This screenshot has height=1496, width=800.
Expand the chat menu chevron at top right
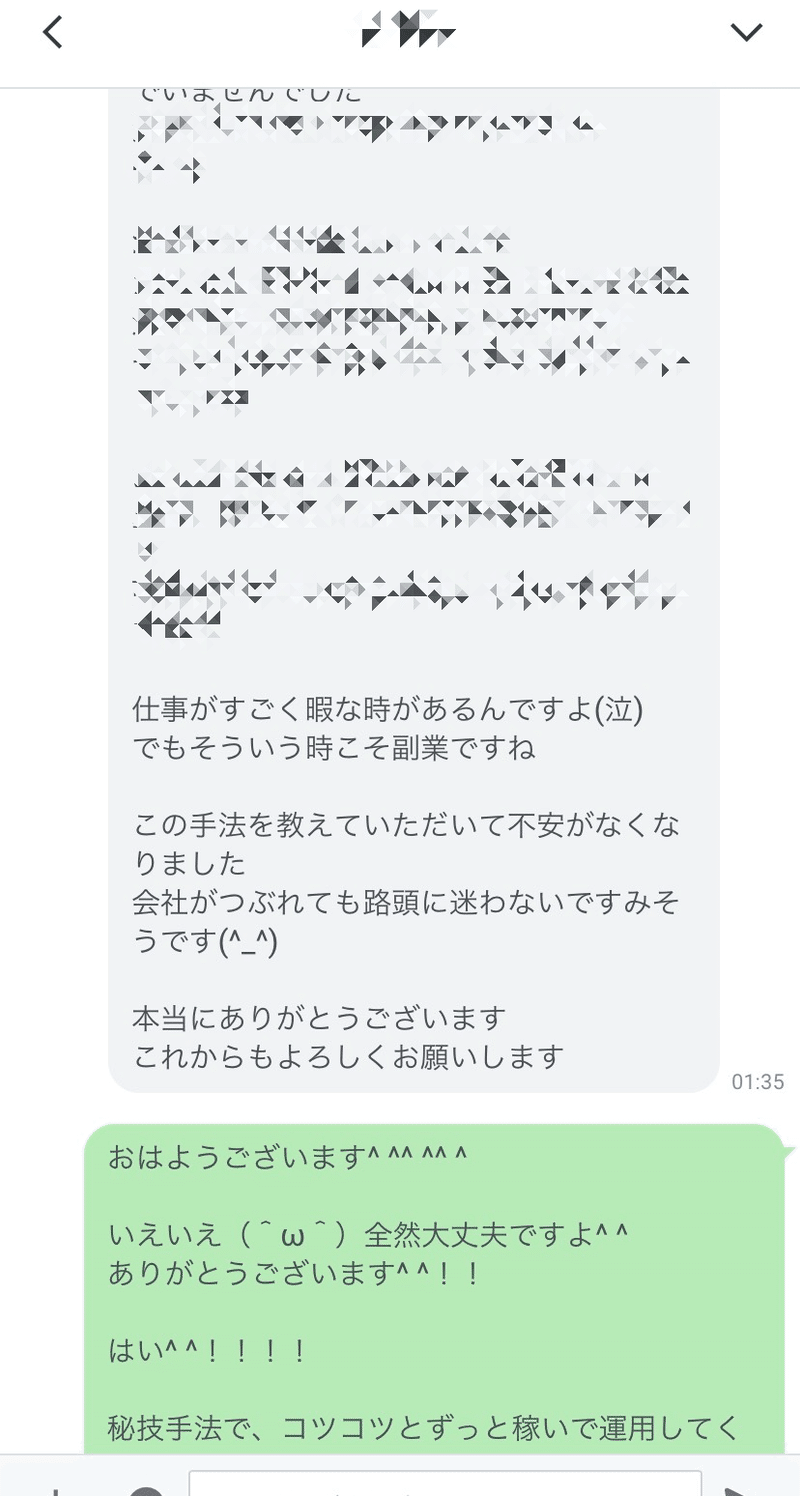pos(746,33)
